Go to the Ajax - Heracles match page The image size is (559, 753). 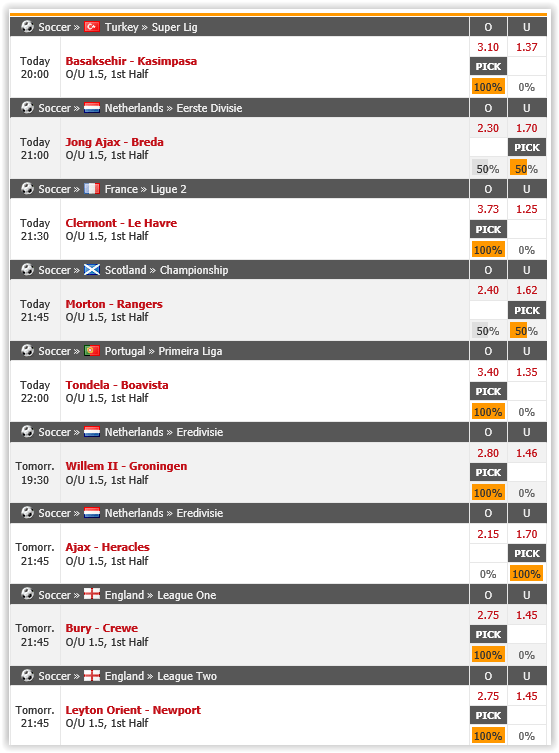(x=108, y=547)
